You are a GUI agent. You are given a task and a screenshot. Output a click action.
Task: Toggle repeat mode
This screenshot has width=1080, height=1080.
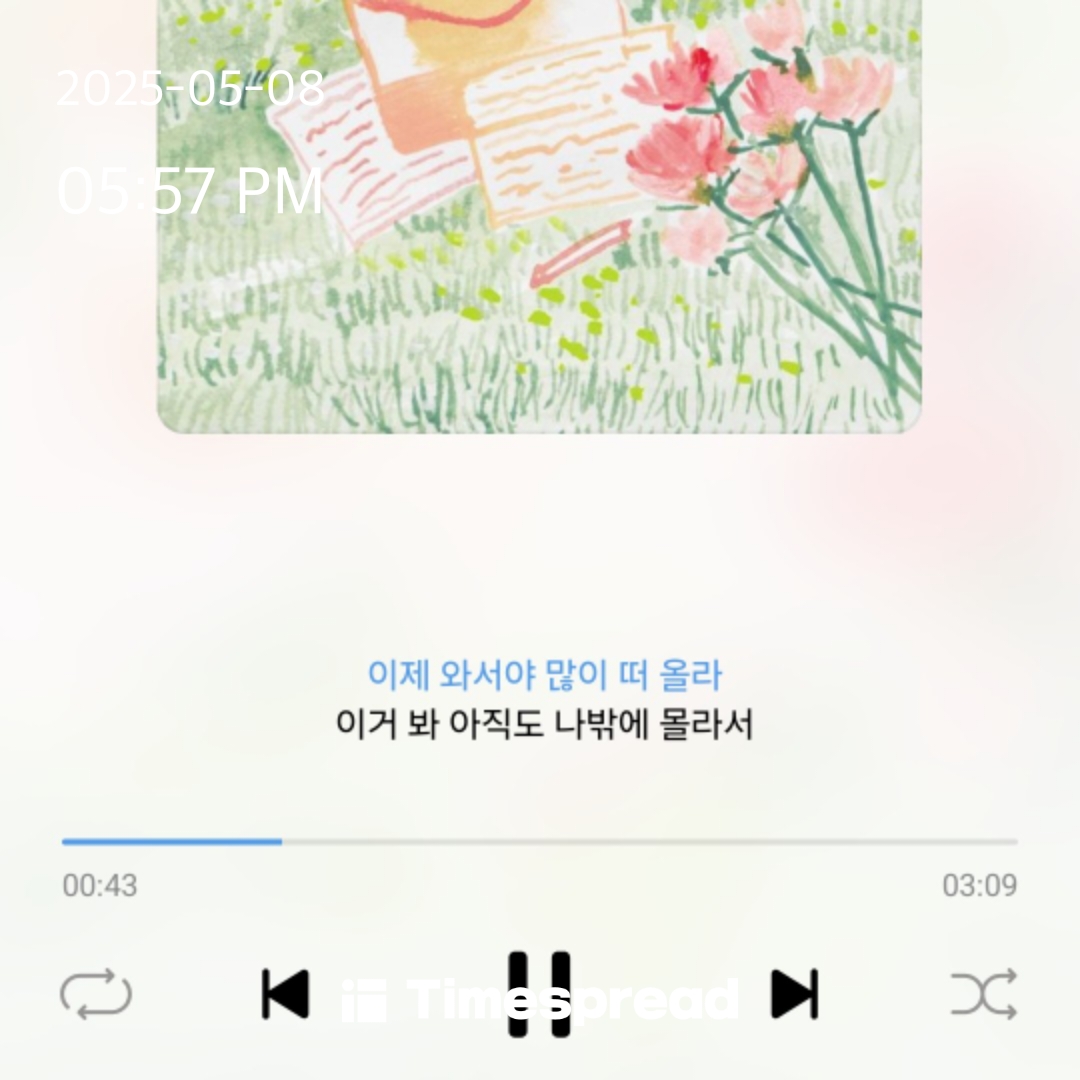pyautogui.click(x=96, y=995)
